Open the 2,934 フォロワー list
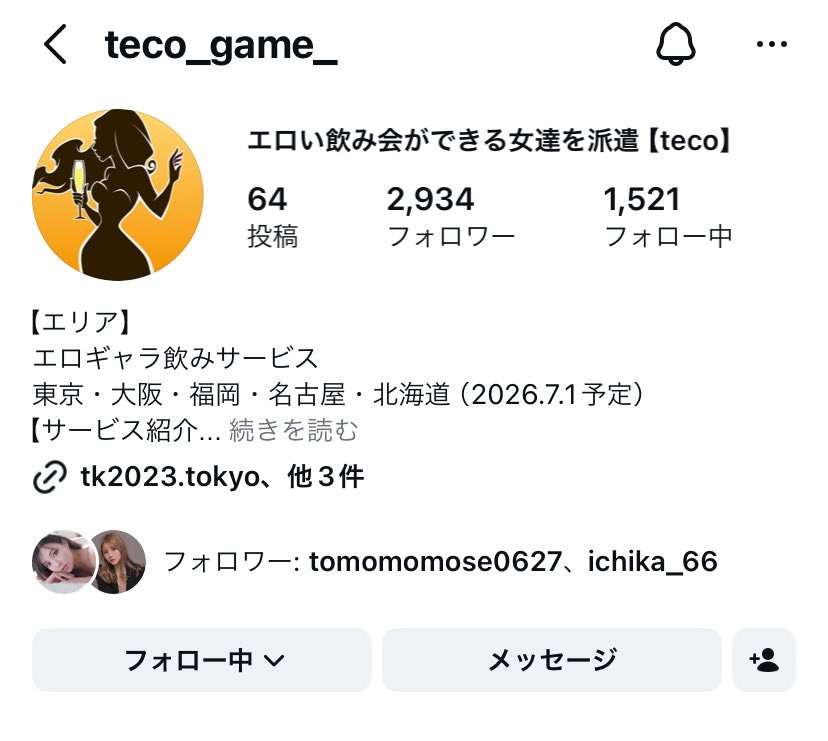The height and width of the screenshot is (741, 828). [x=450, y=217]
